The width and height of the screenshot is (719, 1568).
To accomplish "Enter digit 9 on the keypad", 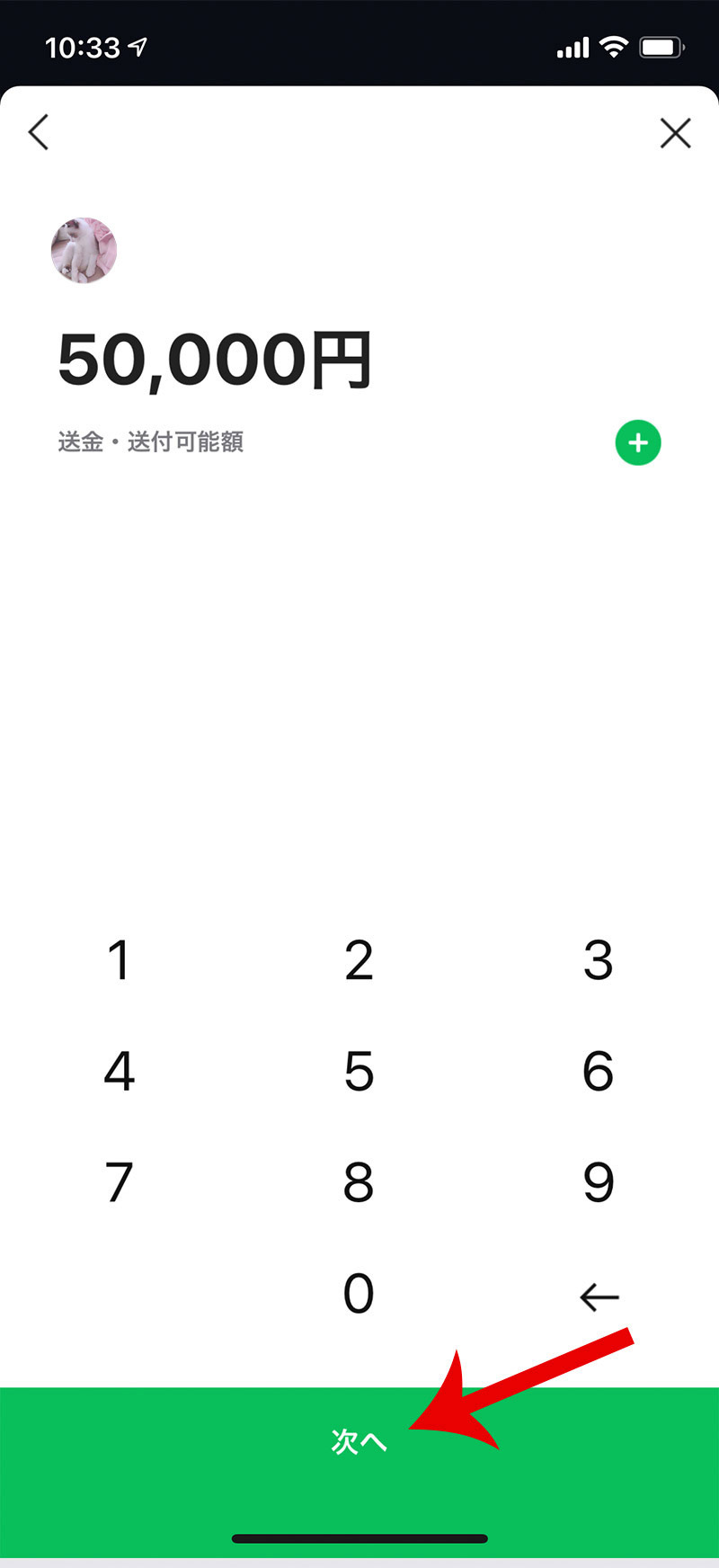I will point(598,1182).
